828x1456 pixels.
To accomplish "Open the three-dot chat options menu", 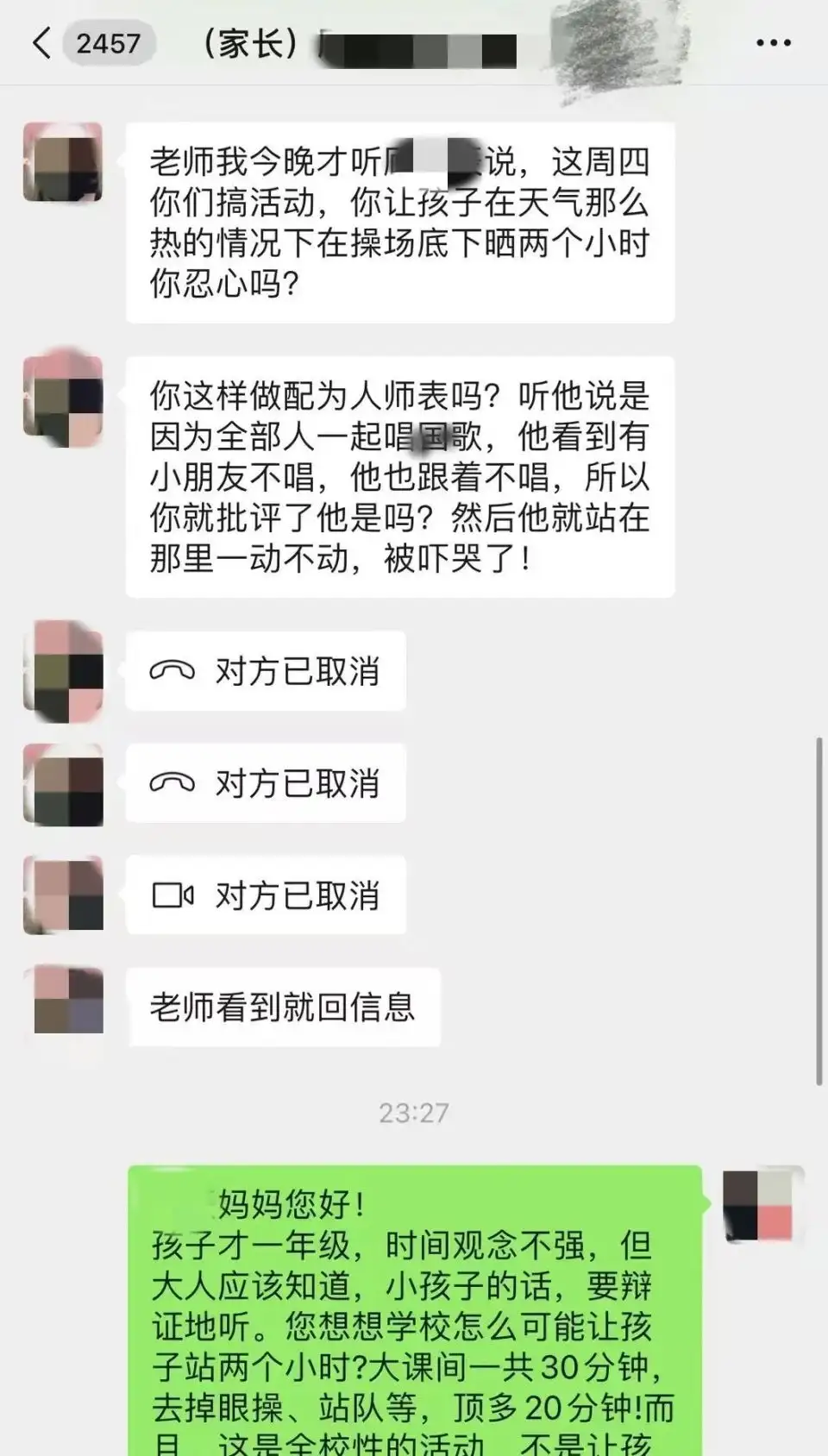I will click(773, 42).
